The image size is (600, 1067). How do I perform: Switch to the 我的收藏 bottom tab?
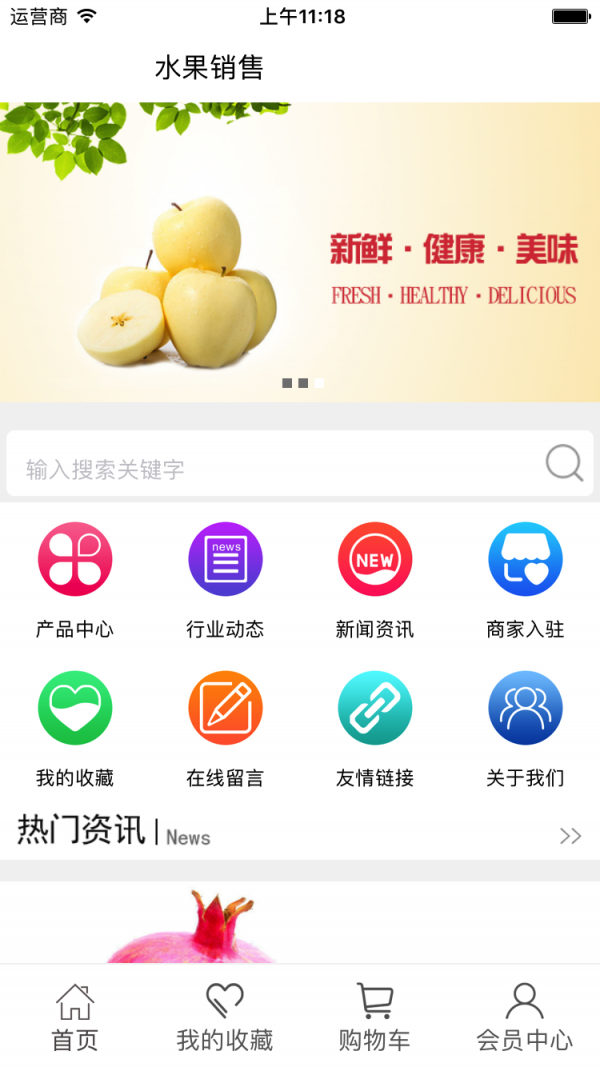225,1017
